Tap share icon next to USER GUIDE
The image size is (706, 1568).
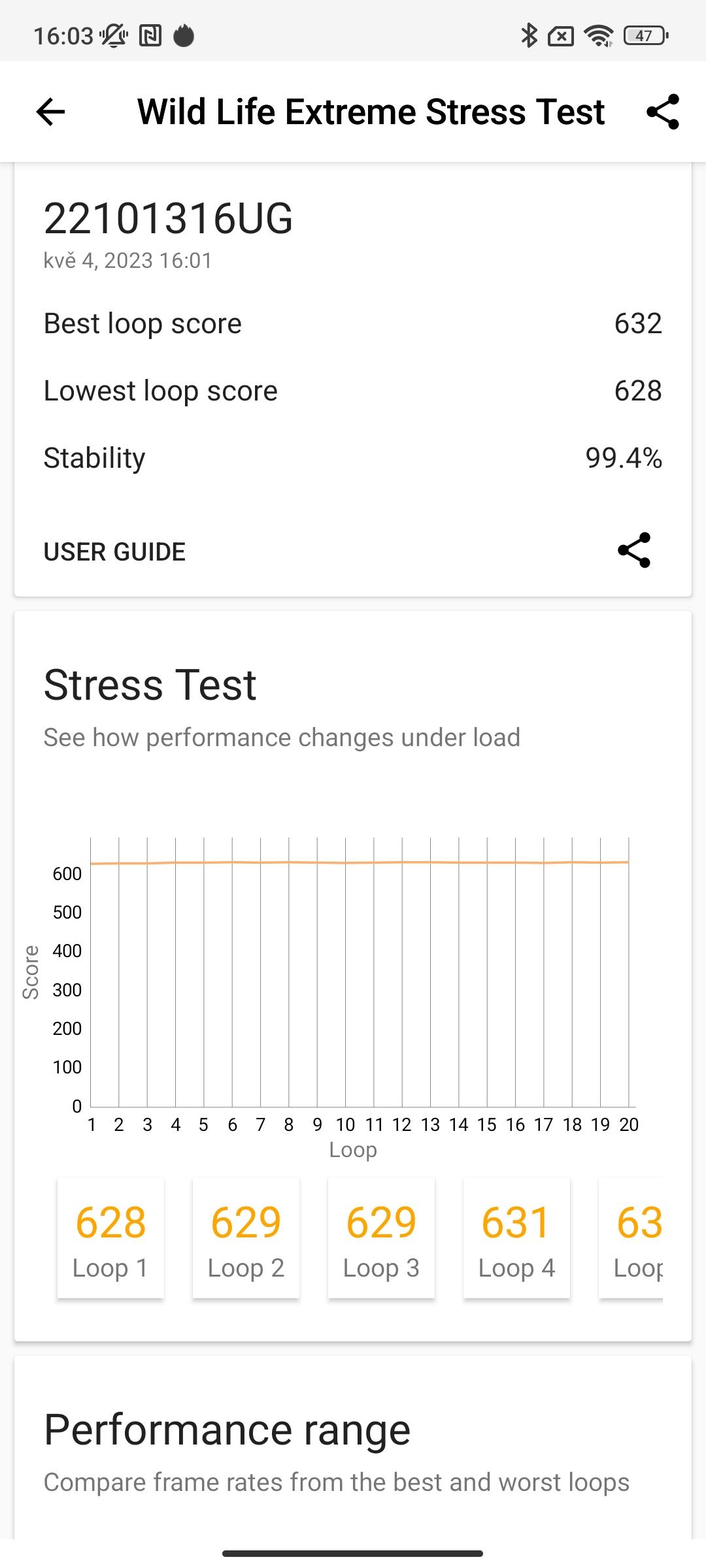(634, 550)
